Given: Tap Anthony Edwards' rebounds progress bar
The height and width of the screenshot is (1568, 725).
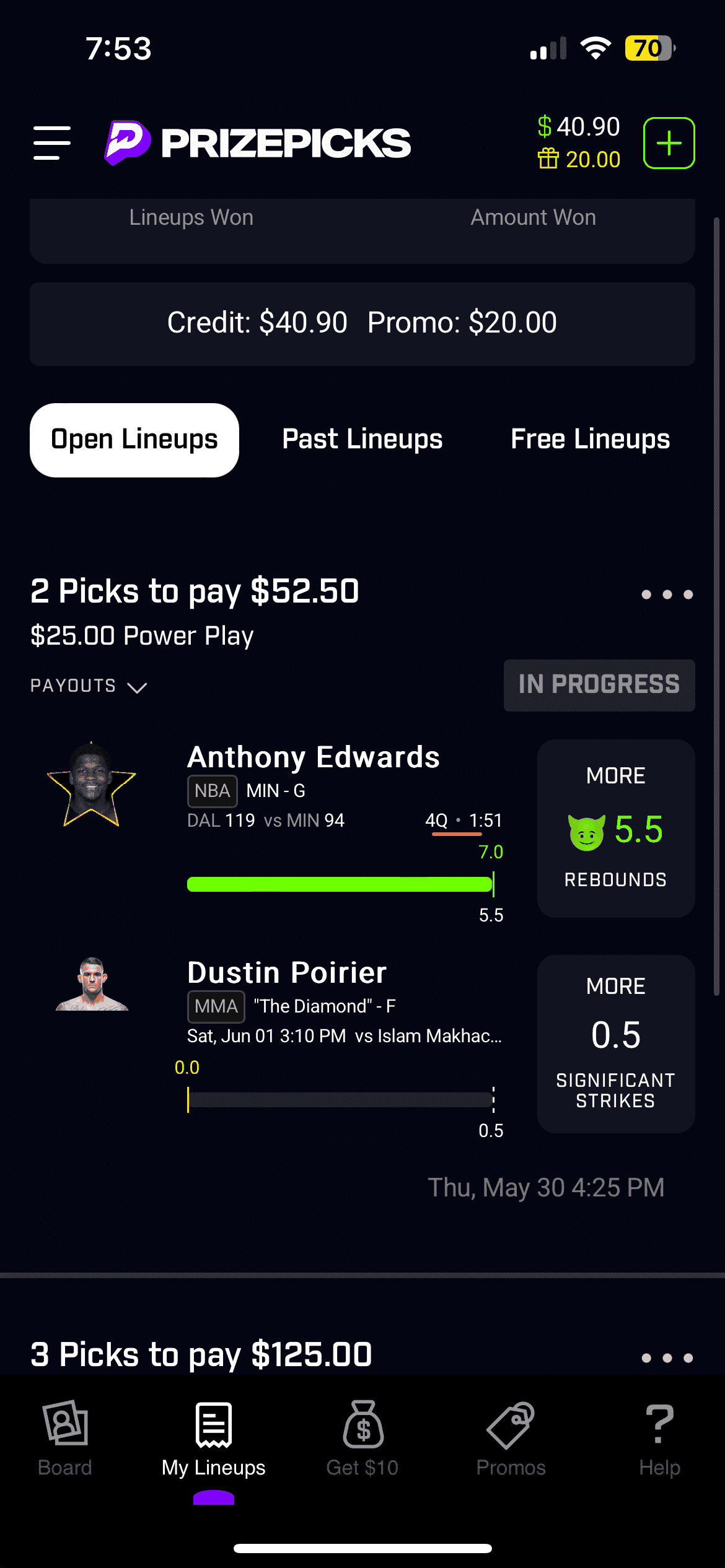Looking at the screenshot, I should [340, 884].
